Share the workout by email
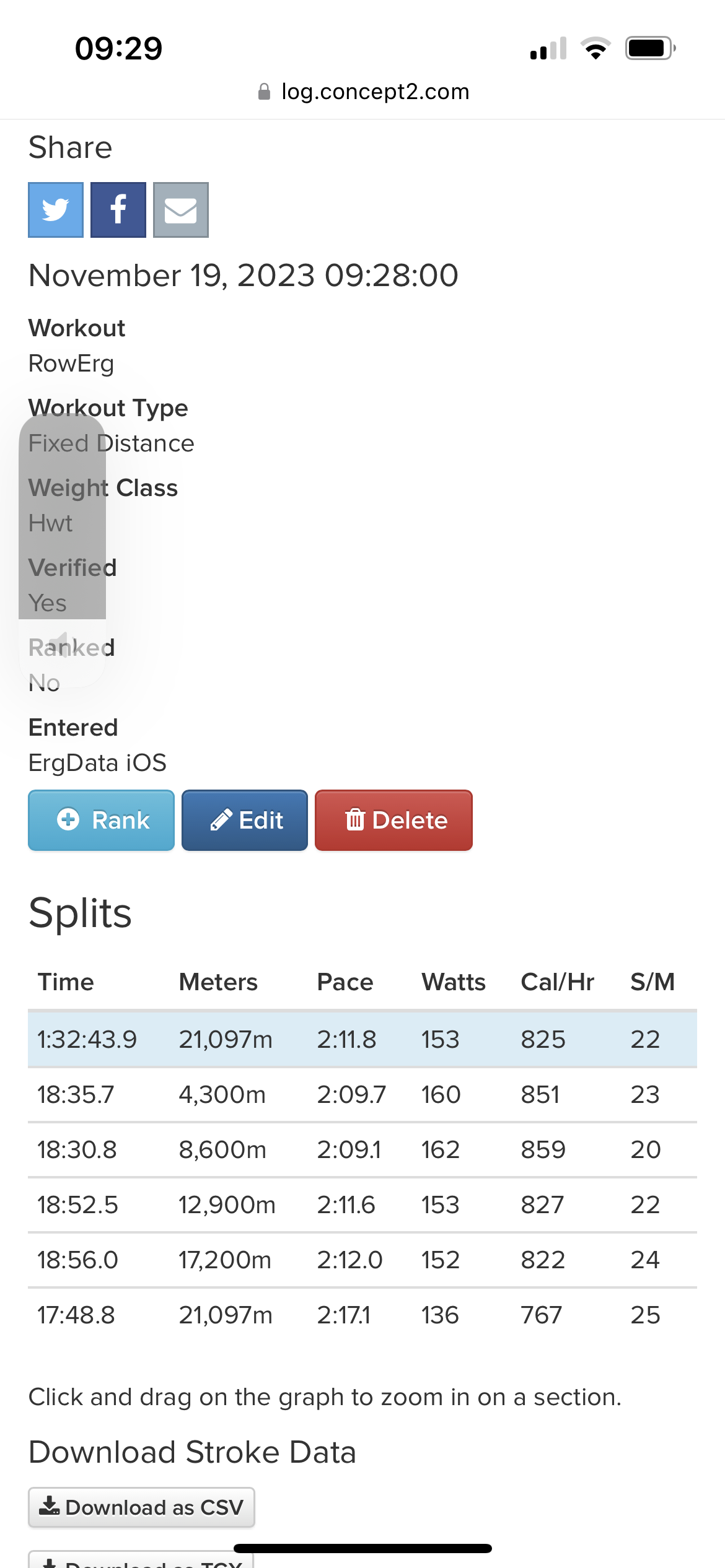The width and height of the screenshot is (725, 1568). point(181,210)
